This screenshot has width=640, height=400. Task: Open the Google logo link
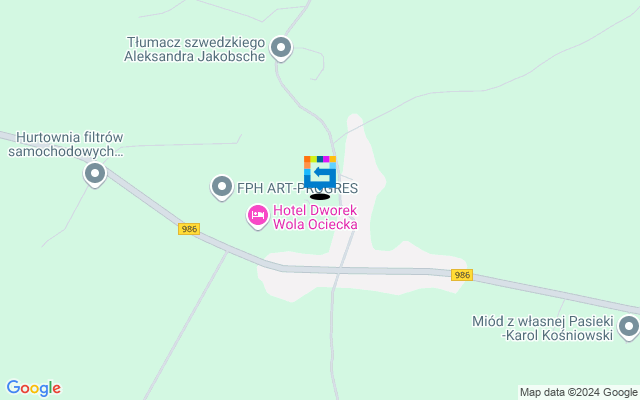tap(33, 388)
